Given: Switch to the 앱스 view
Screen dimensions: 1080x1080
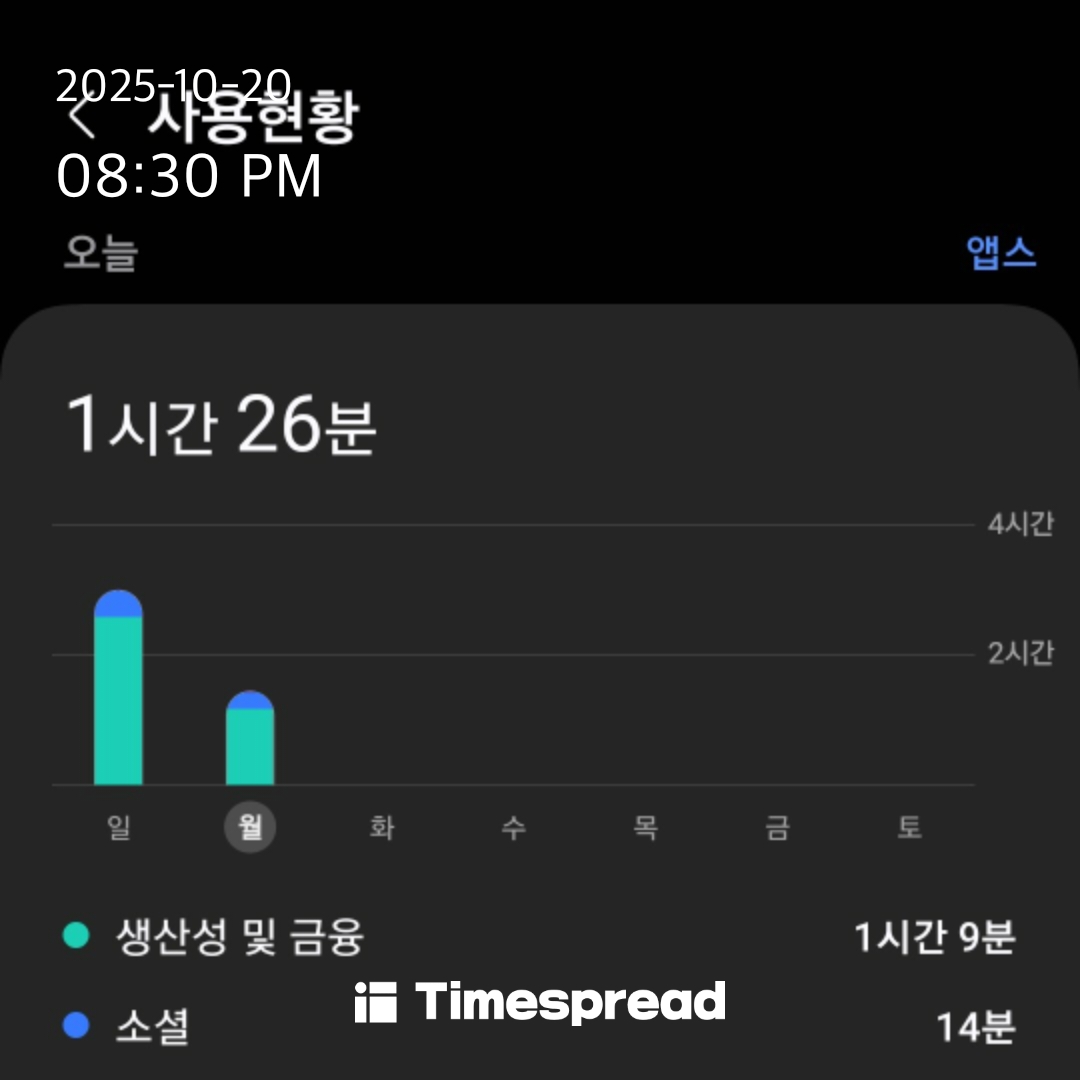Looking at the screenshot, I should click(x=1001, y=253).
